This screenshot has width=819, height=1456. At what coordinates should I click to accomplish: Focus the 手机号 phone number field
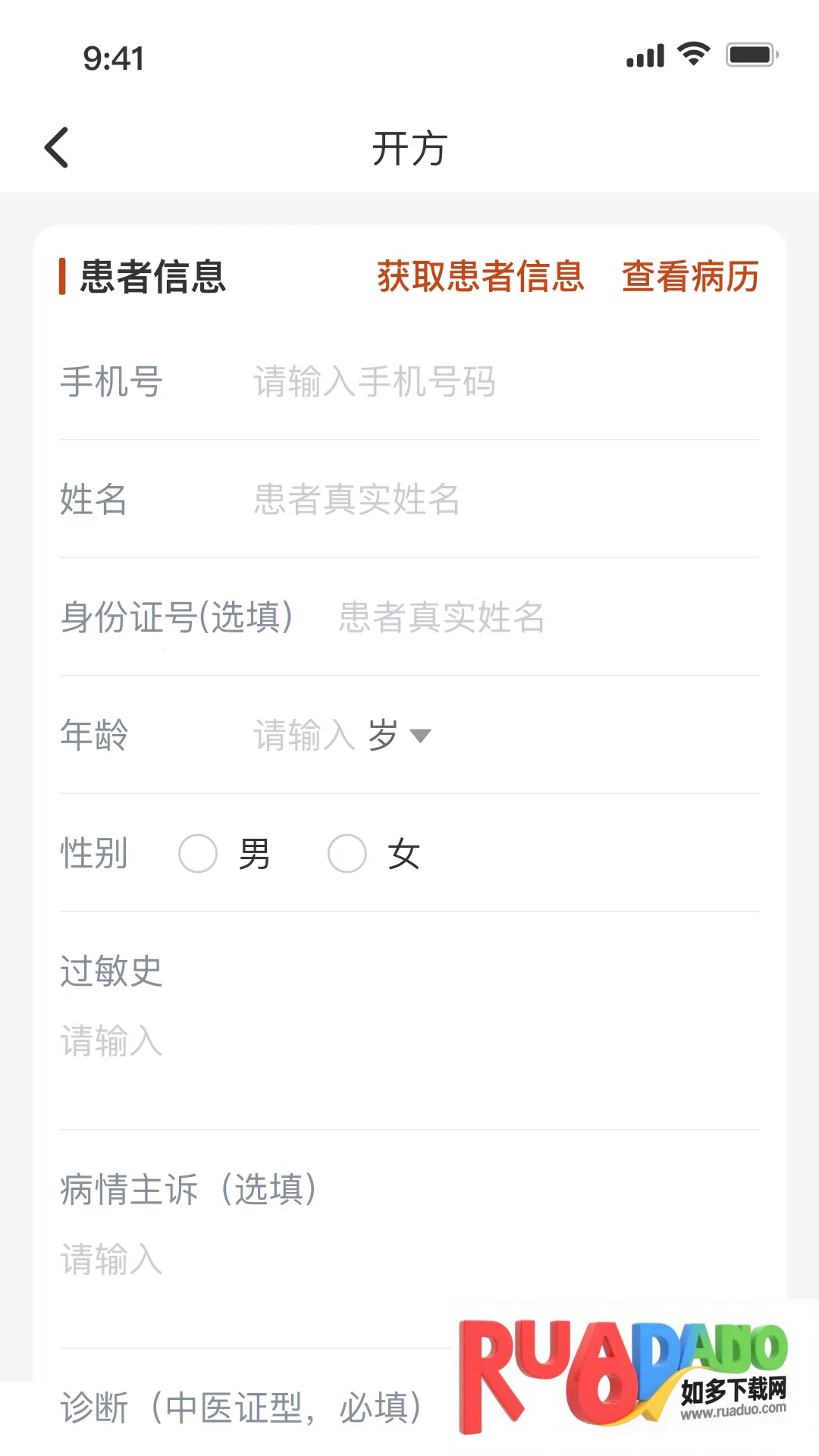(455, 381)
